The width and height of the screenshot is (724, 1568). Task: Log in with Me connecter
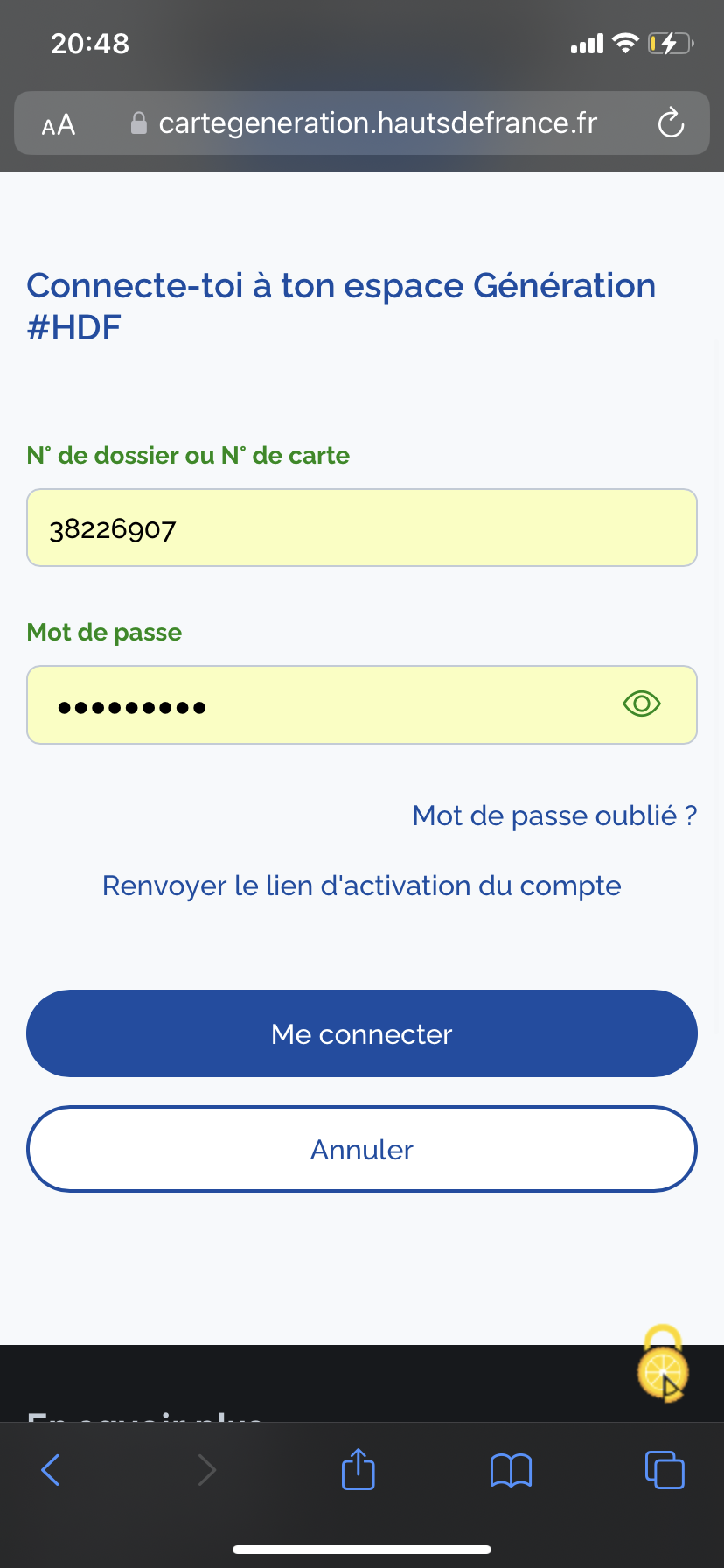[361, 1033]
